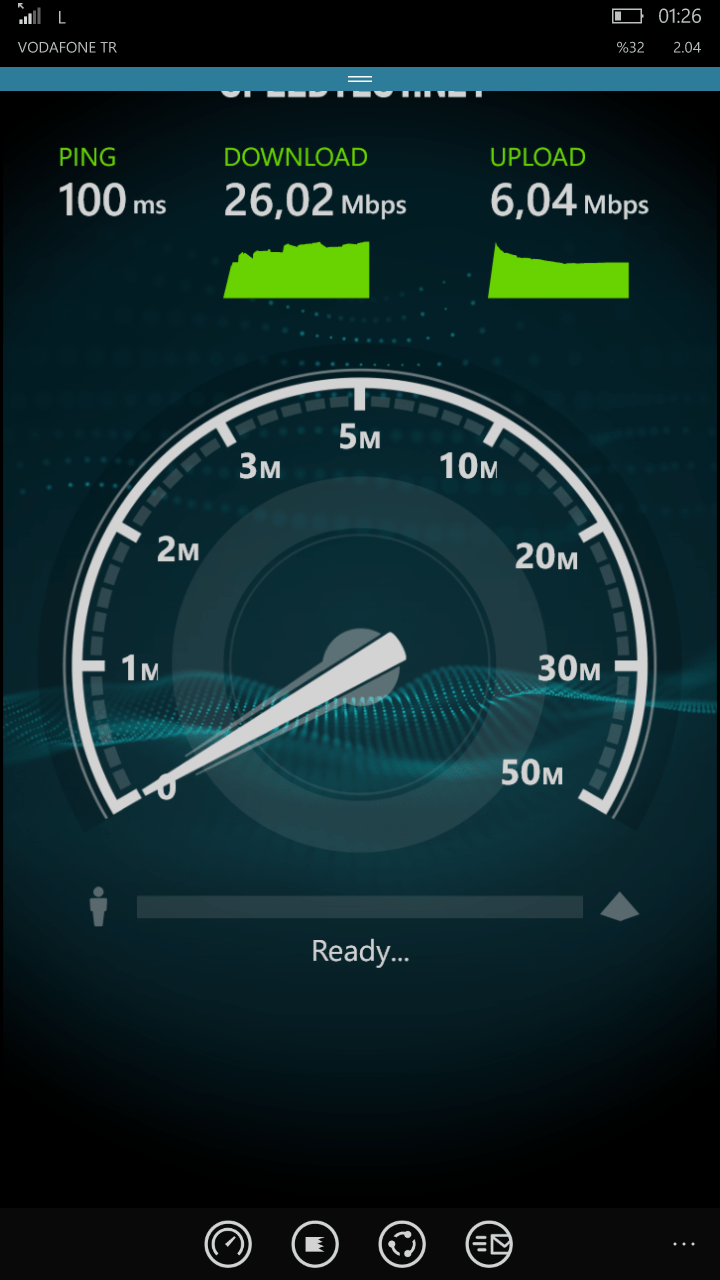
Task: Open the results history flag icon
Action: tap(315, 1244)
